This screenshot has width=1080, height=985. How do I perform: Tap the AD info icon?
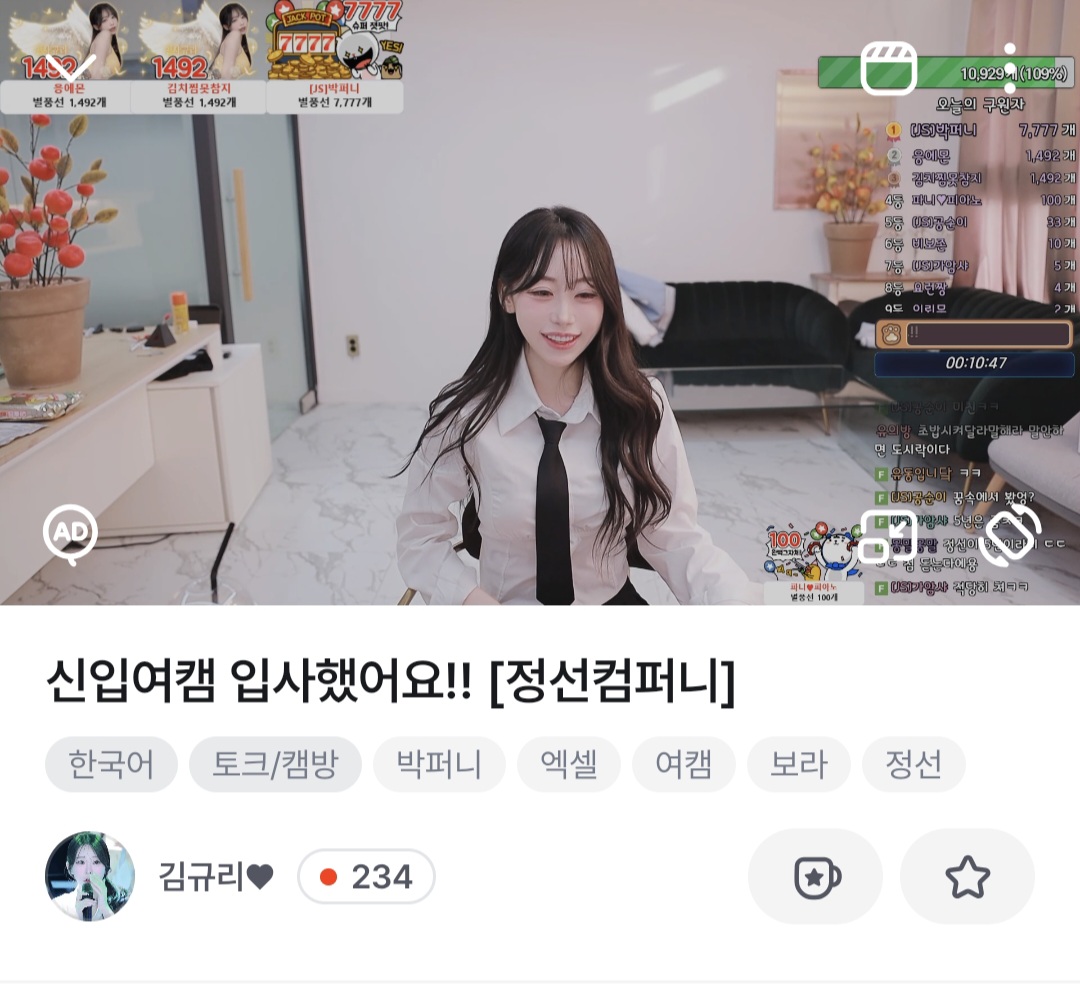pos(71,533)
